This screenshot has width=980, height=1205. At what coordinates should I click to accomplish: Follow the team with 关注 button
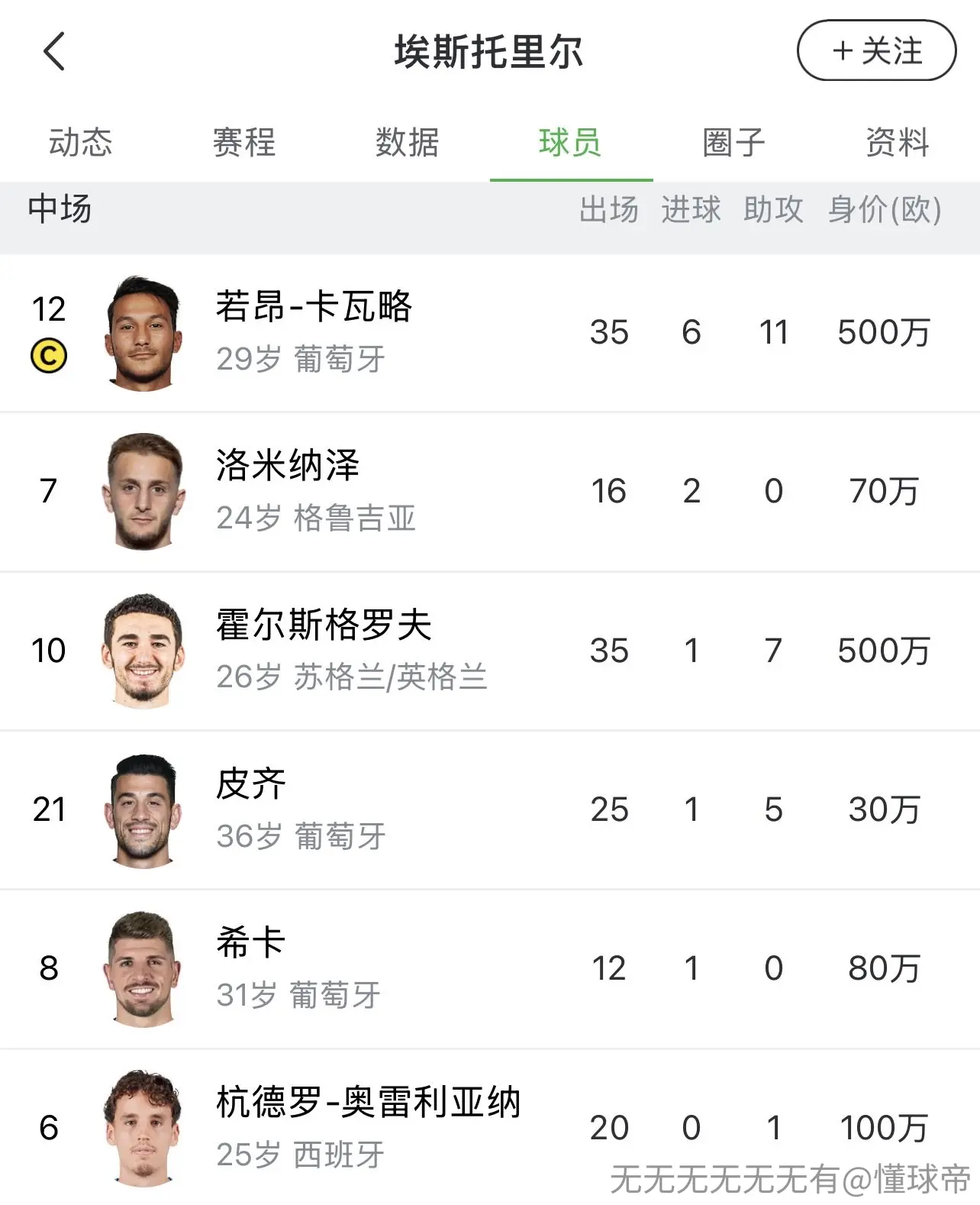pyautogui.click(x=876, y=51)
